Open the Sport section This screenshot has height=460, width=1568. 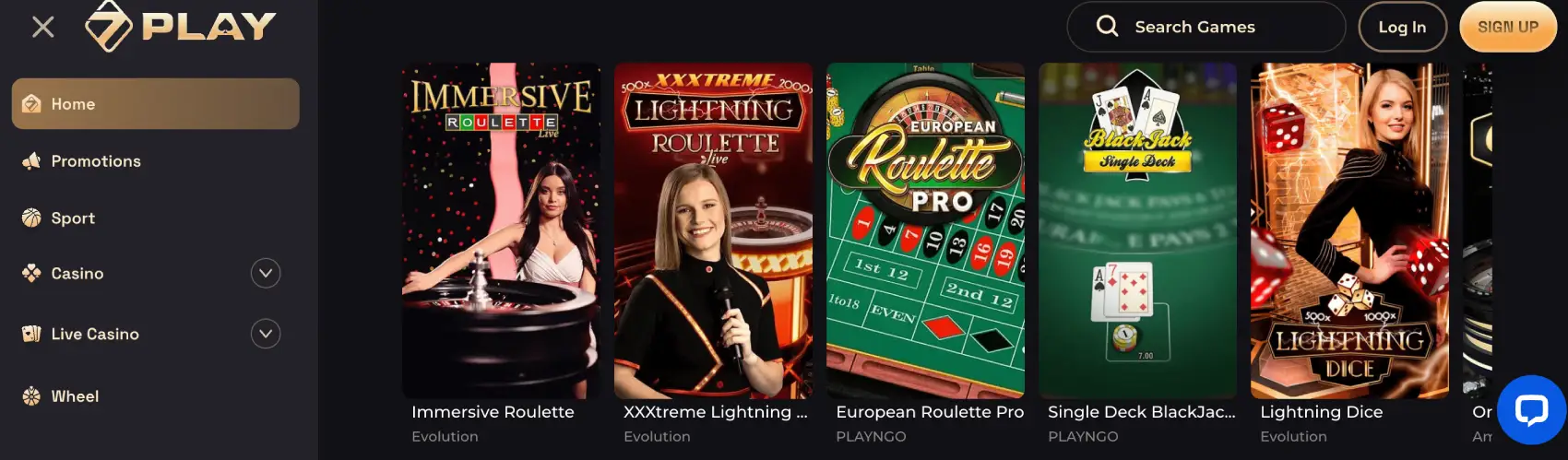click(73, 218)
